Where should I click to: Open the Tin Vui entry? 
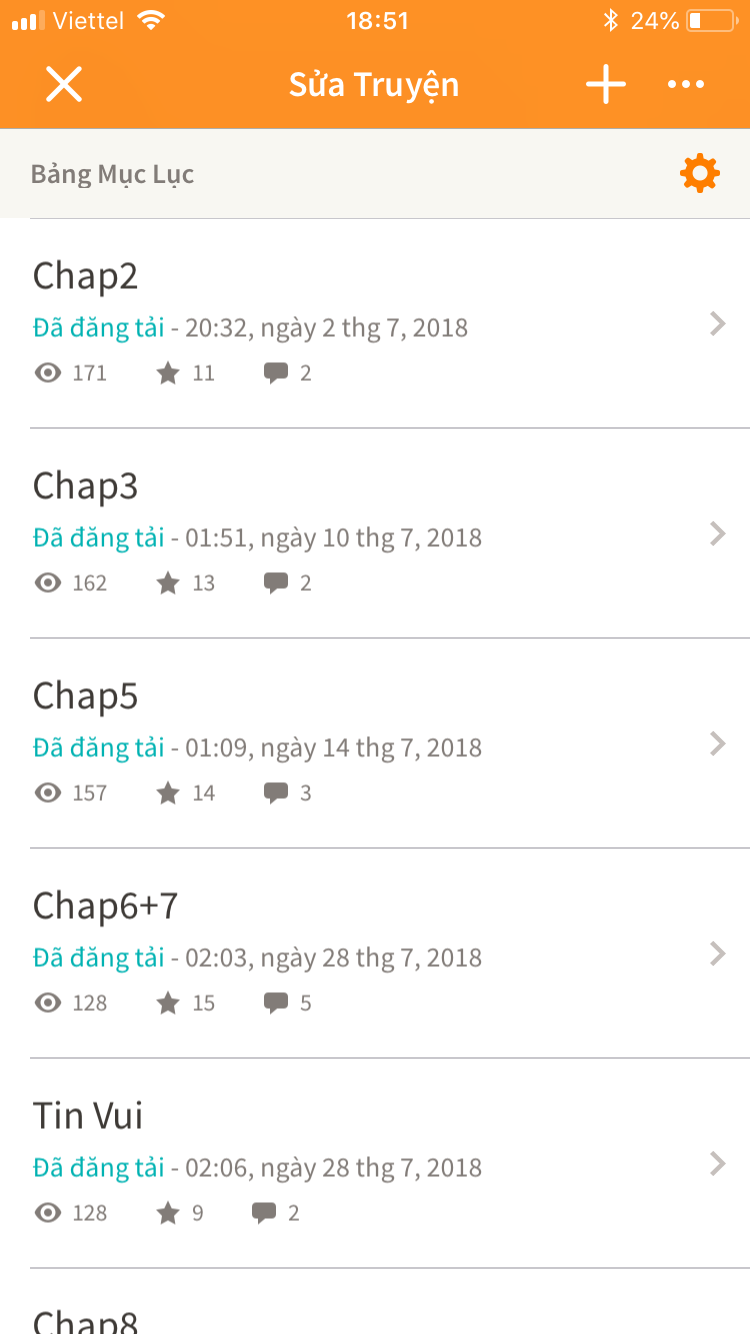tap(375, 1163)
